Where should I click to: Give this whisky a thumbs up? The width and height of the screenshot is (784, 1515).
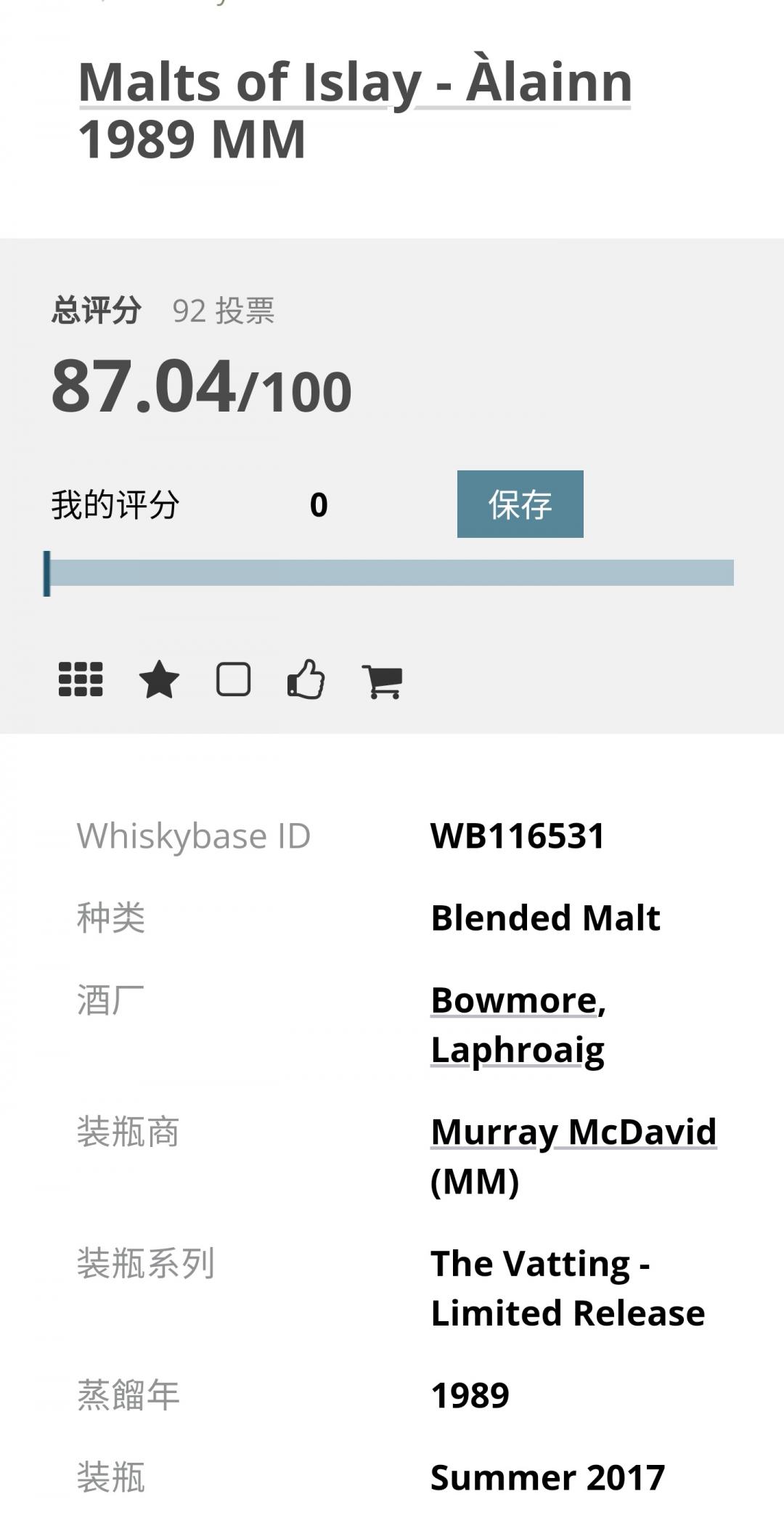coord(306,680)
